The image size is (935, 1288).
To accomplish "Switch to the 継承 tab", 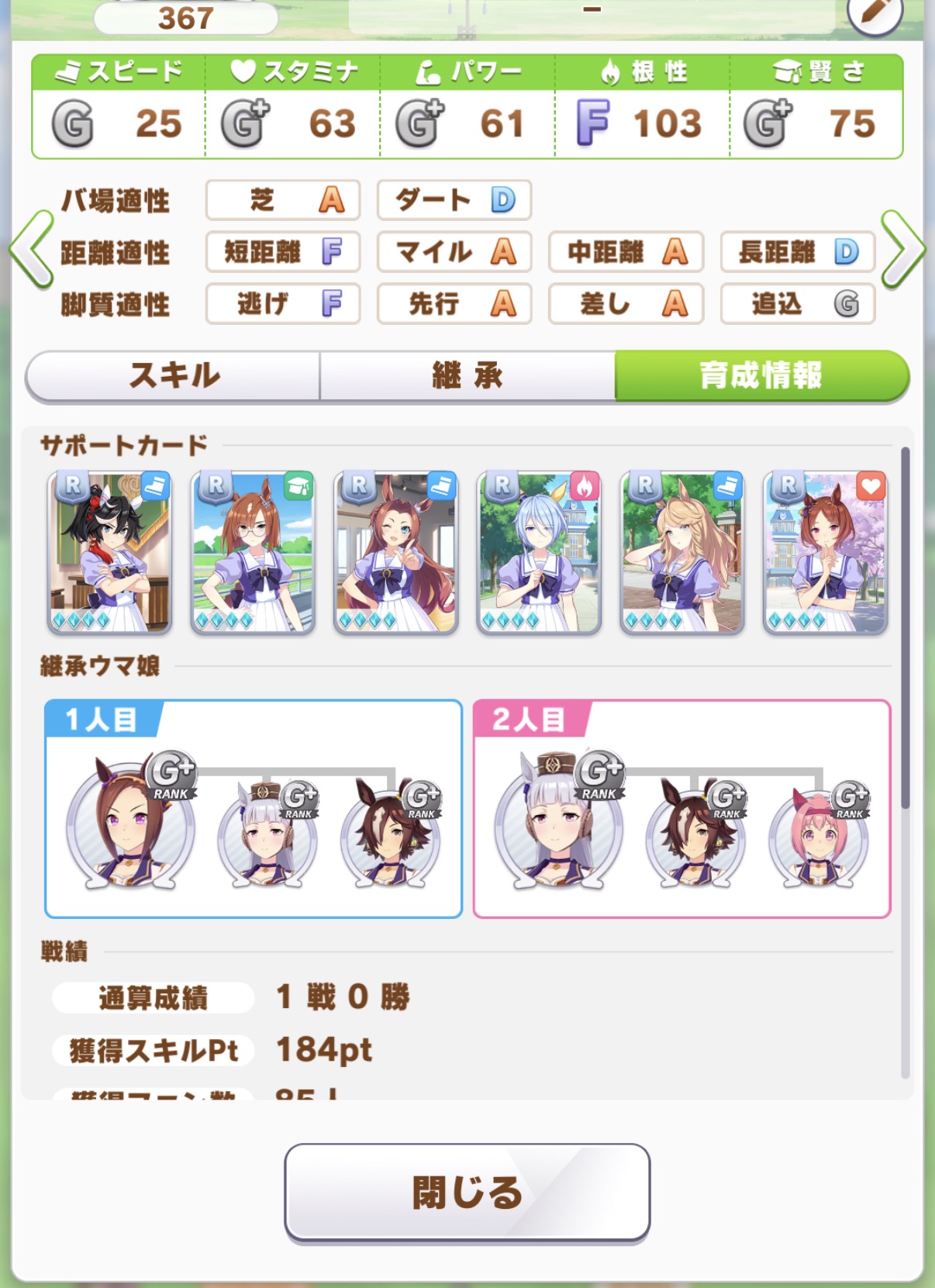I will pyautogui.click(x=467, y=376).
